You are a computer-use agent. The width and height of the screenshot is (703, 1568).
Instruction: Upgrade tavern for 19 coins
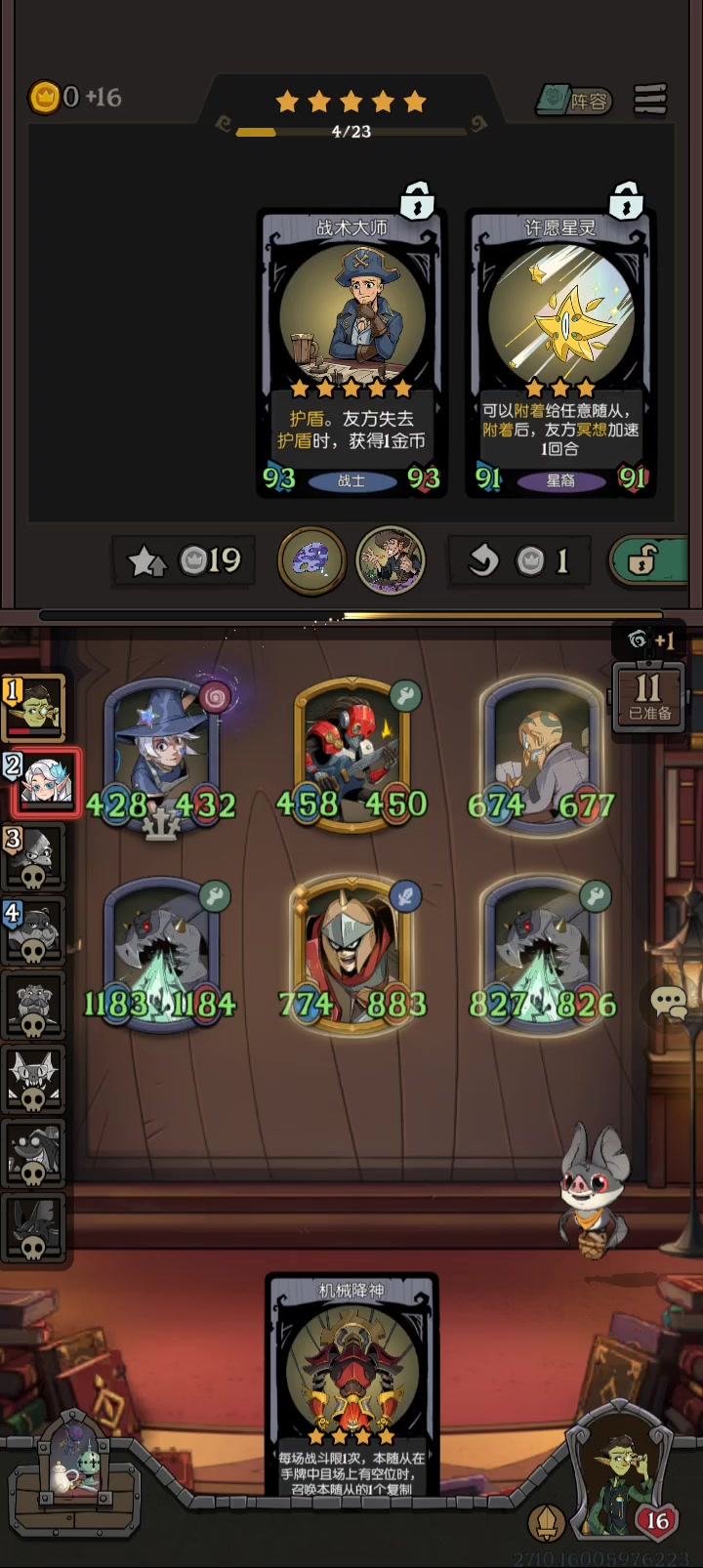[x=184, y=560]
